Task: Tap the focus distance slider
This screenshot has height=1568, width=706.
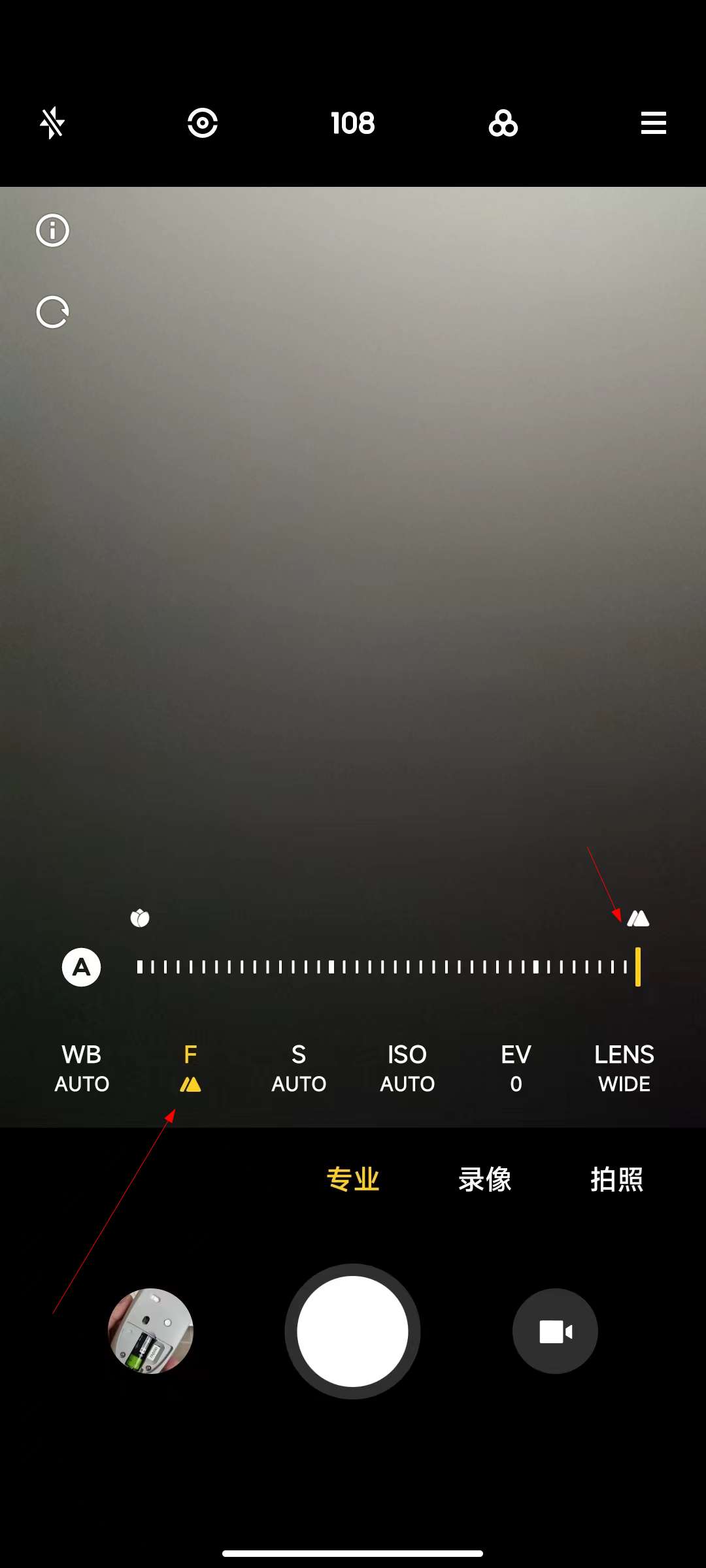Action: pos(388,967)
